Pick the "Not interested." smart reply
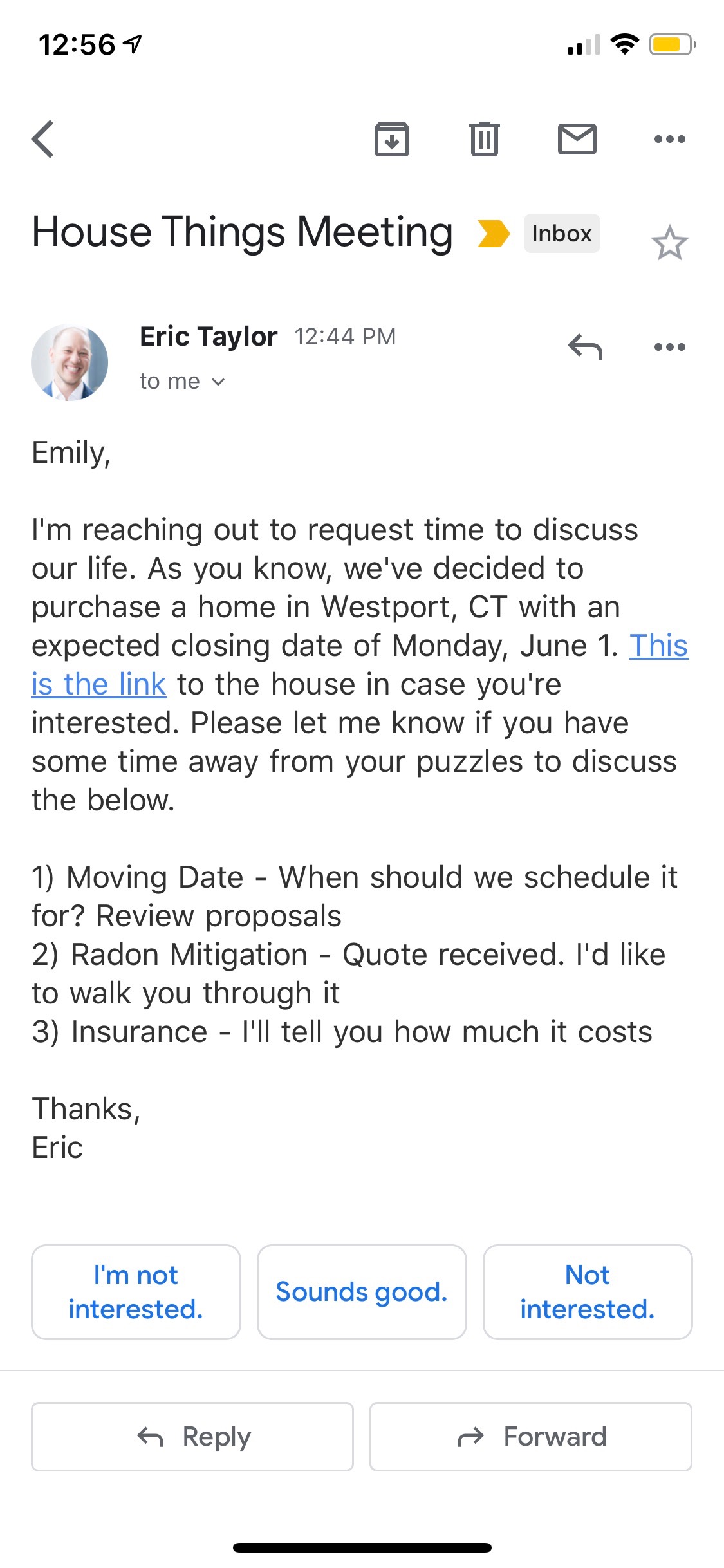Screen dimensions: 724x1568 pyautogui.click(x=588, y=1292)
